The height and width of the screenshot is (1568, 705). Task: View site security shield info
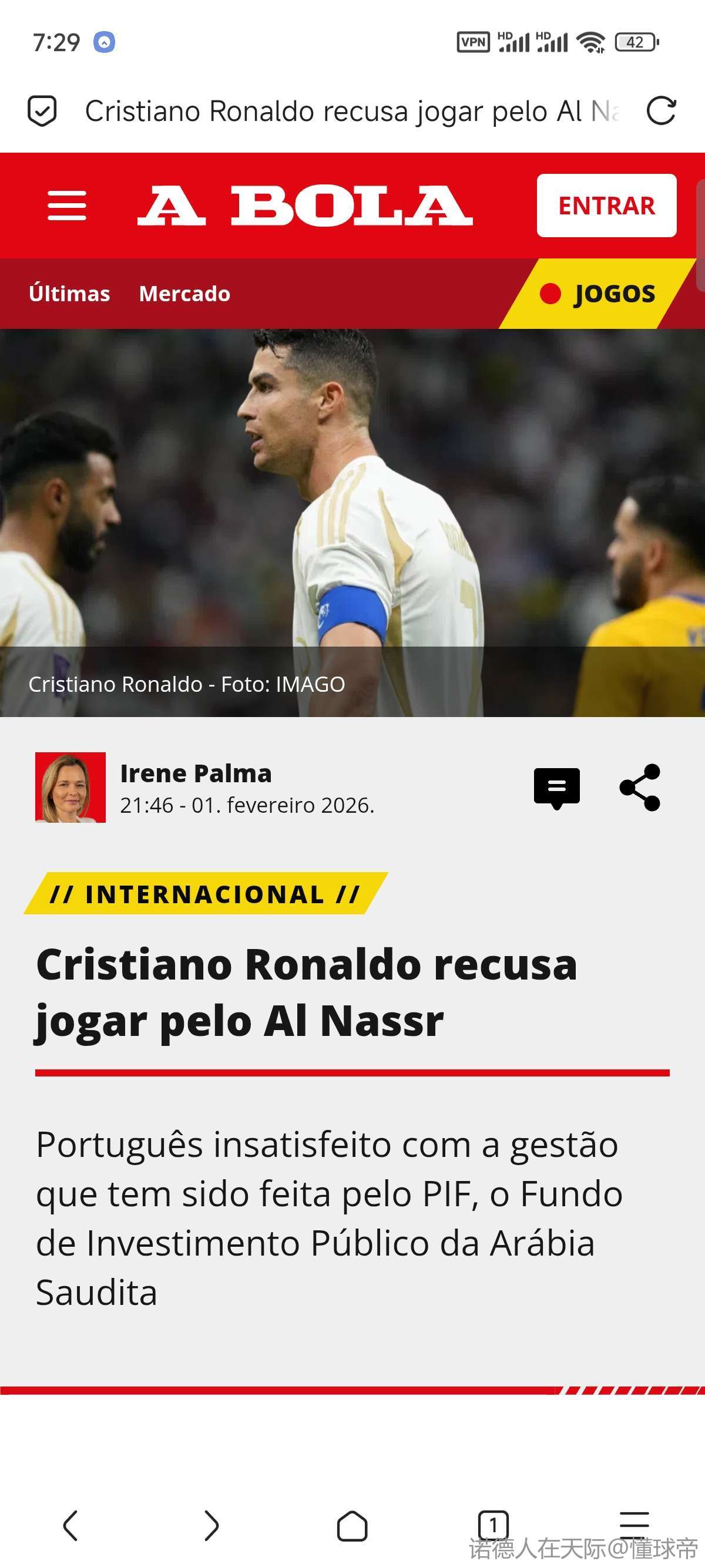click(42, 111)
